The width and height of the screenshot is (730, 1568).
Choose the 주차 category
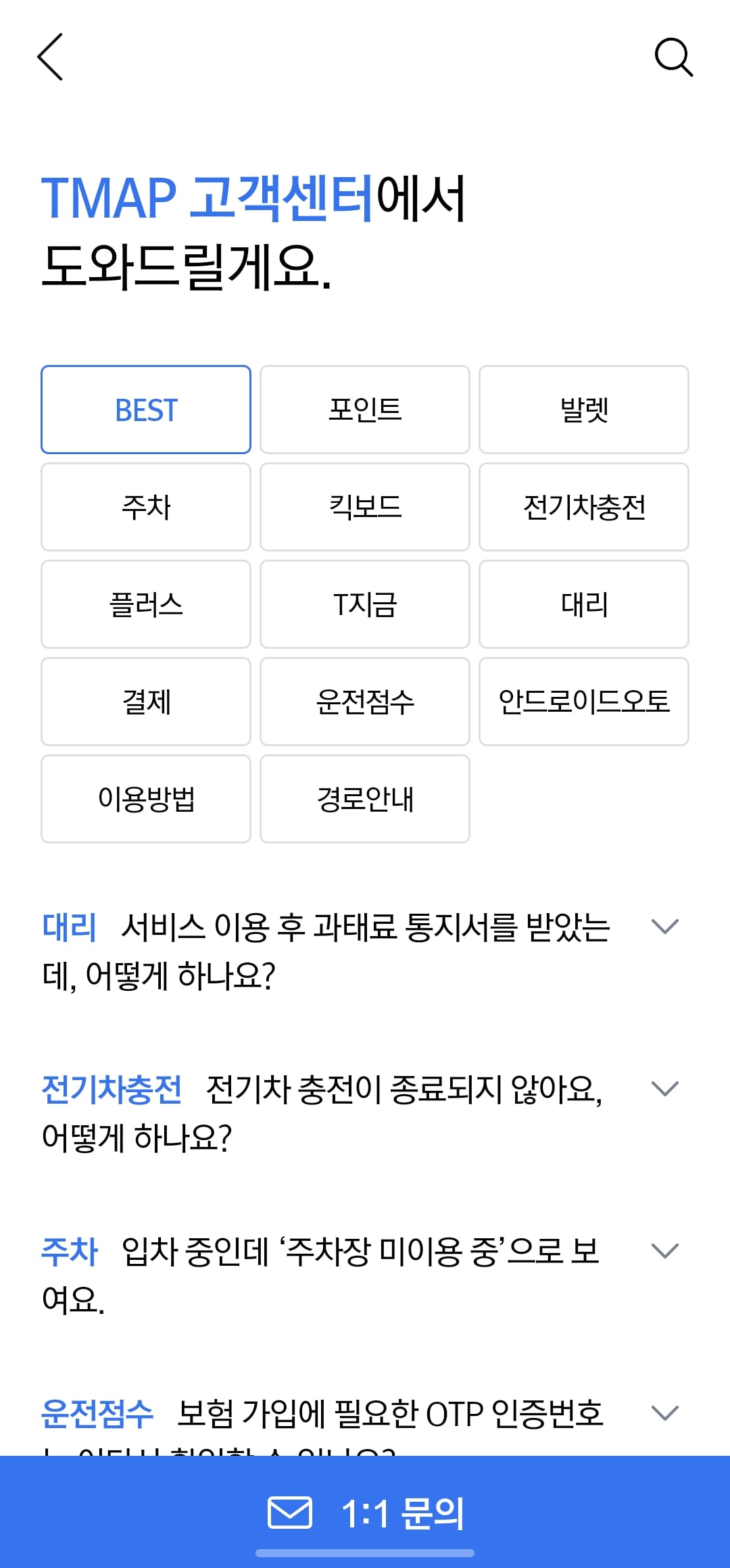(x=145, y=507)
